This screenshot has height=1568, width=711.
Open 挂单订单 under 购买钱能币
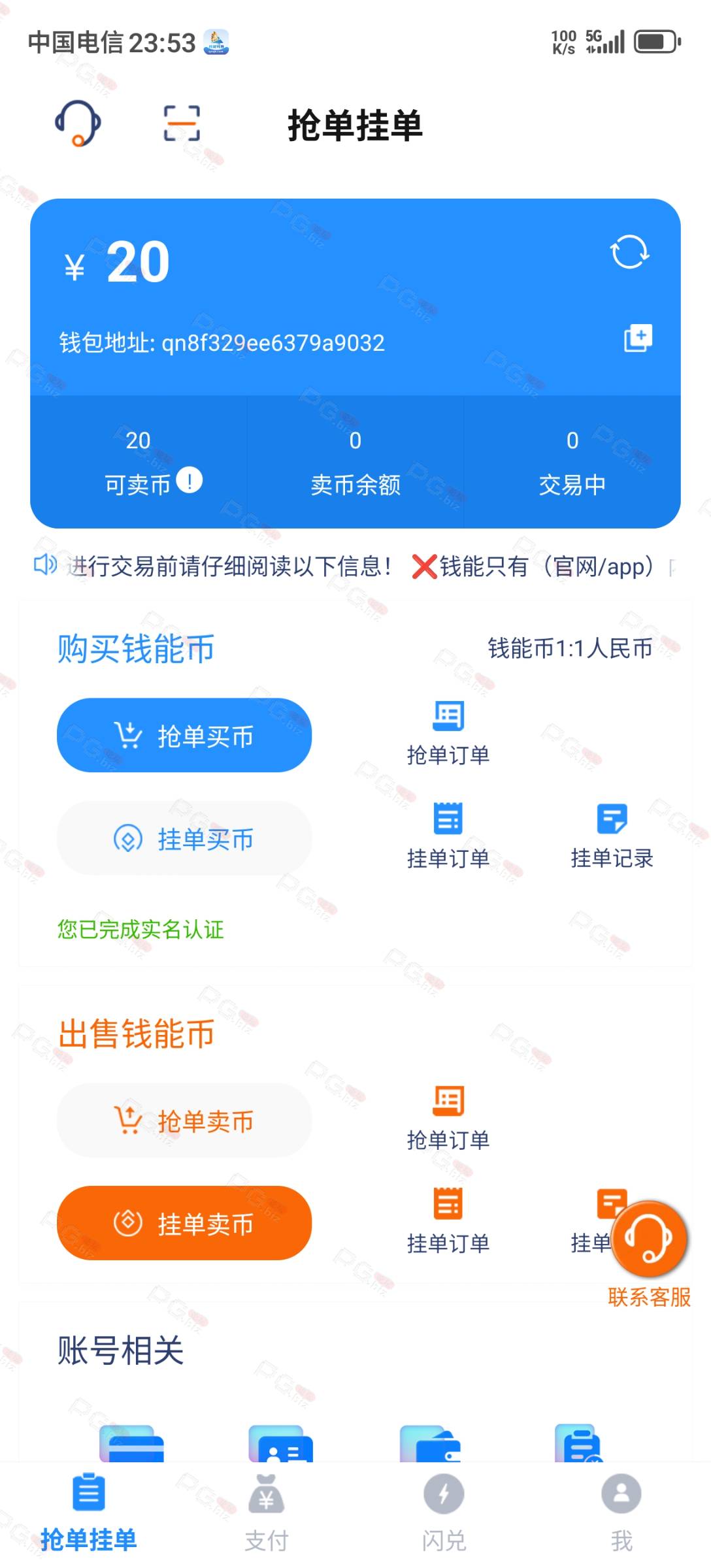[x=448, y=836]
